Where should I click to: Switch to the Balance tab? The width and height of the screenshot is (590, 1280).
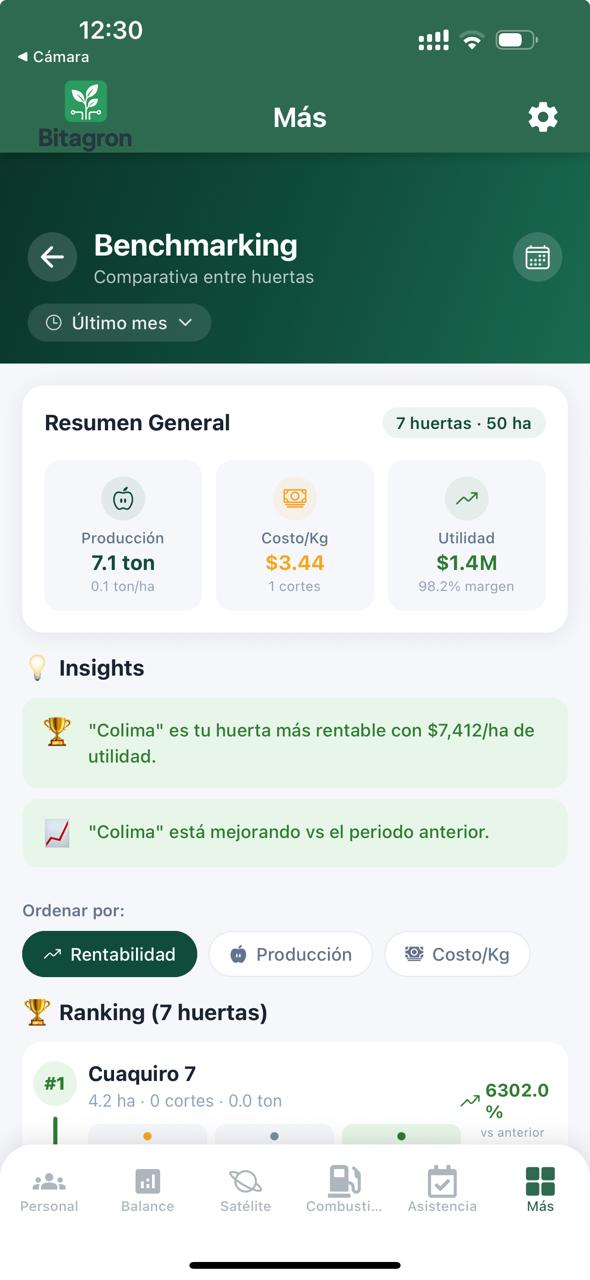coord(148,1190)
